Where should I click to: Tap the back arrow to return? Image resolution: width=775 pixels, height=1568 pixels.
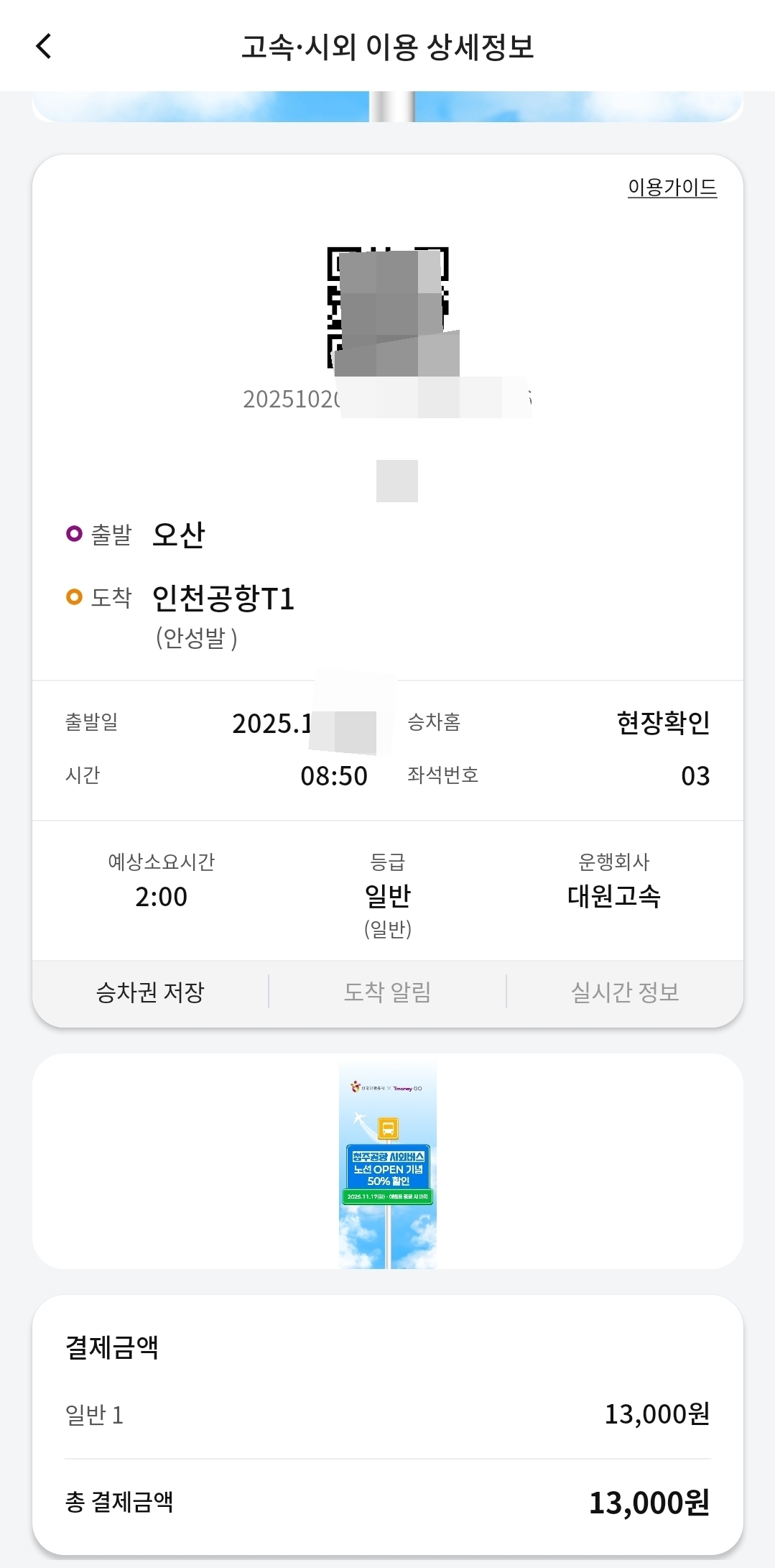(x=45, y=46)
